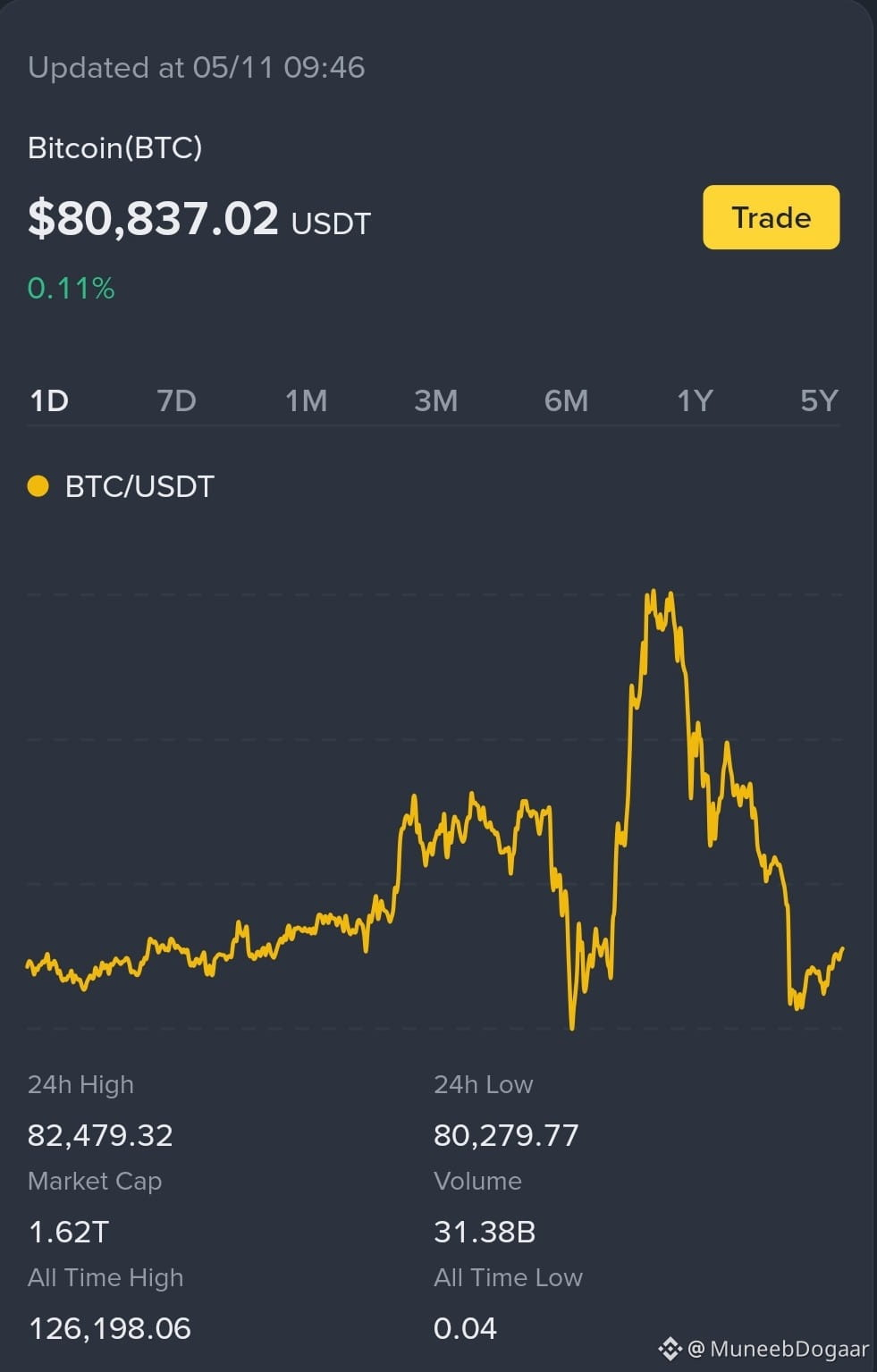Show the 3M price chart
Viewport: 877px width, 1372px height.
(x=435, y=400)
